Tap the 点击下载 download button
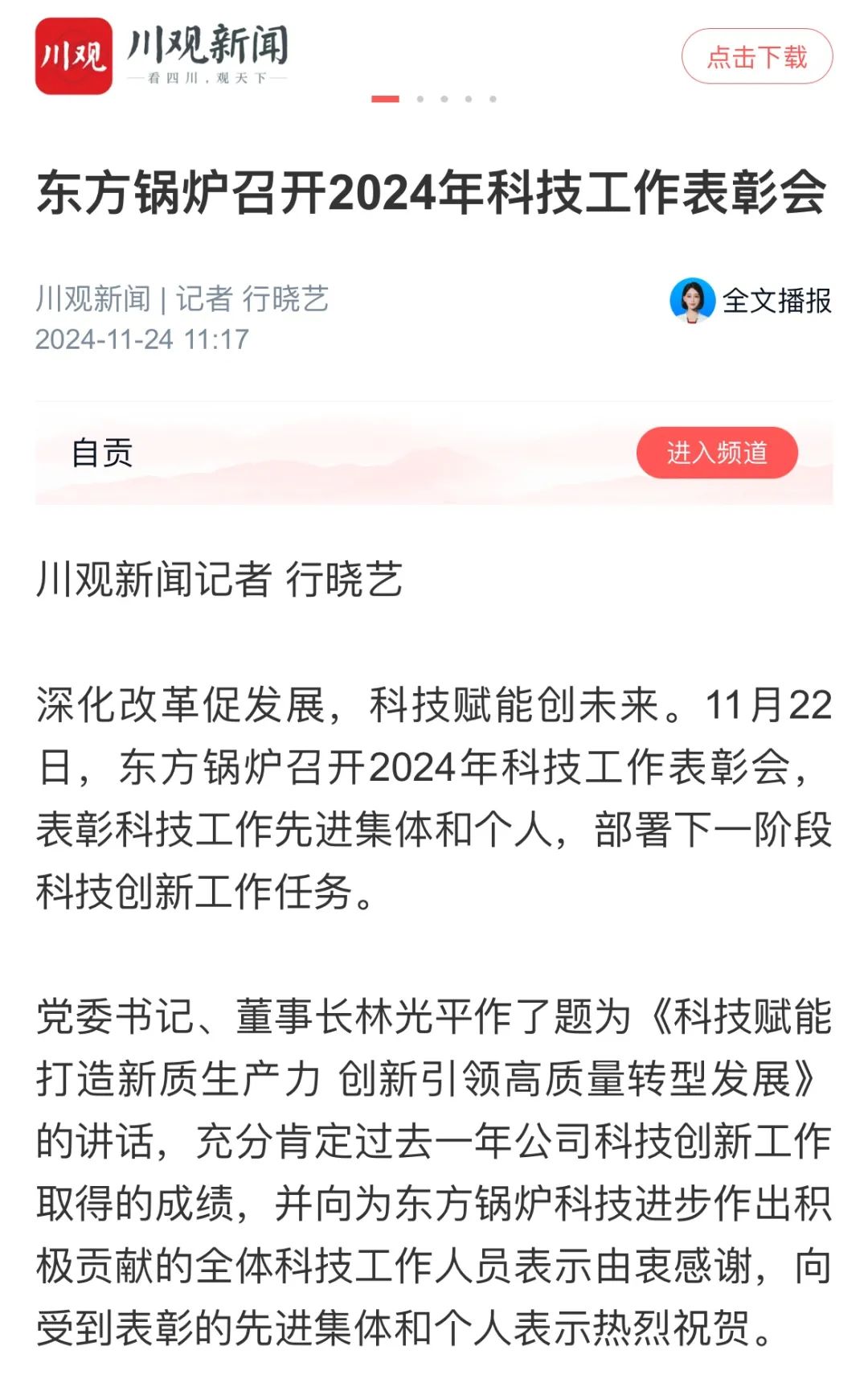 pyautogui.click(x=756, y=56)
